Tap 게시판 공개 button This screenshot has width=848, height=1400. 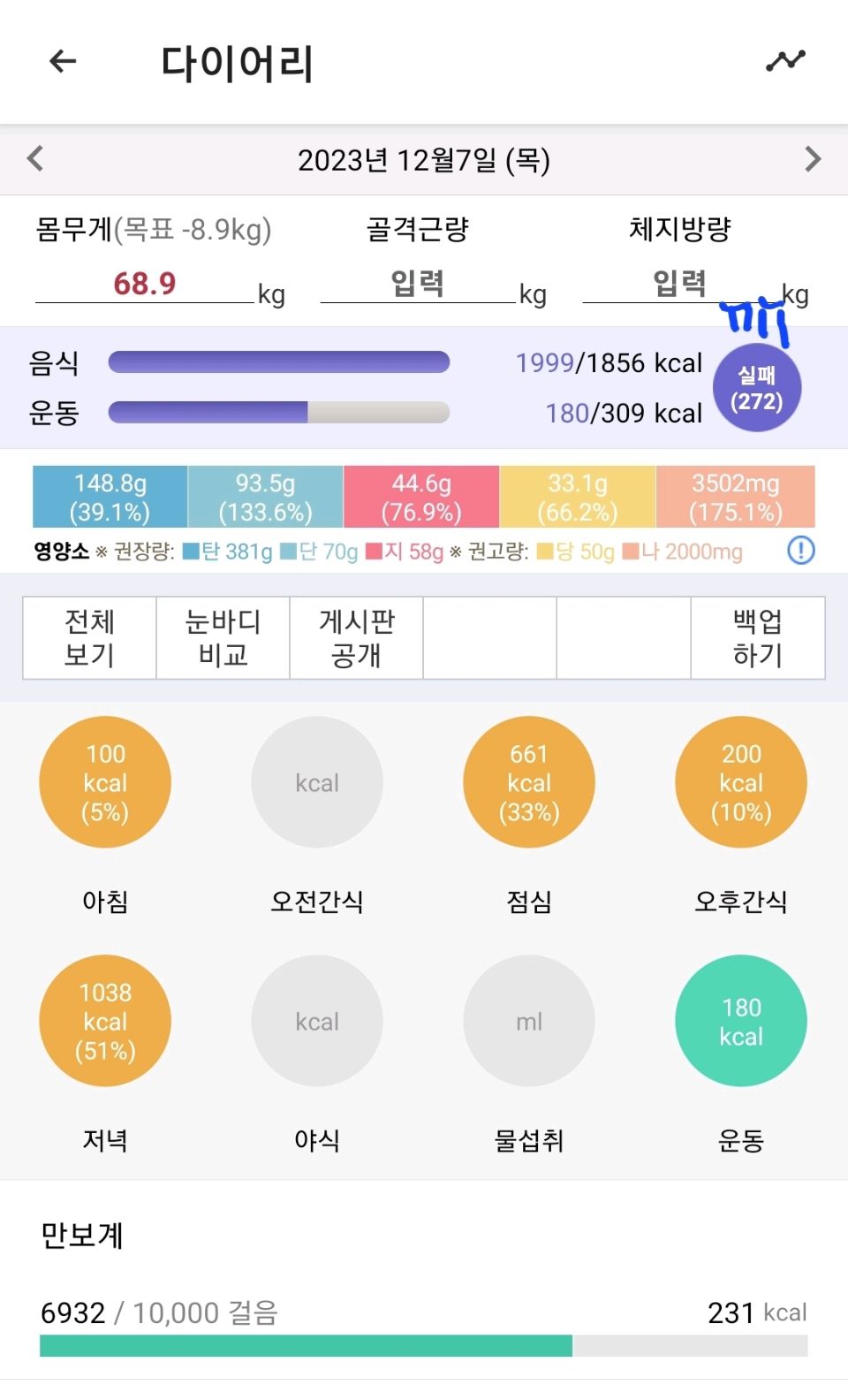[356, 638]
